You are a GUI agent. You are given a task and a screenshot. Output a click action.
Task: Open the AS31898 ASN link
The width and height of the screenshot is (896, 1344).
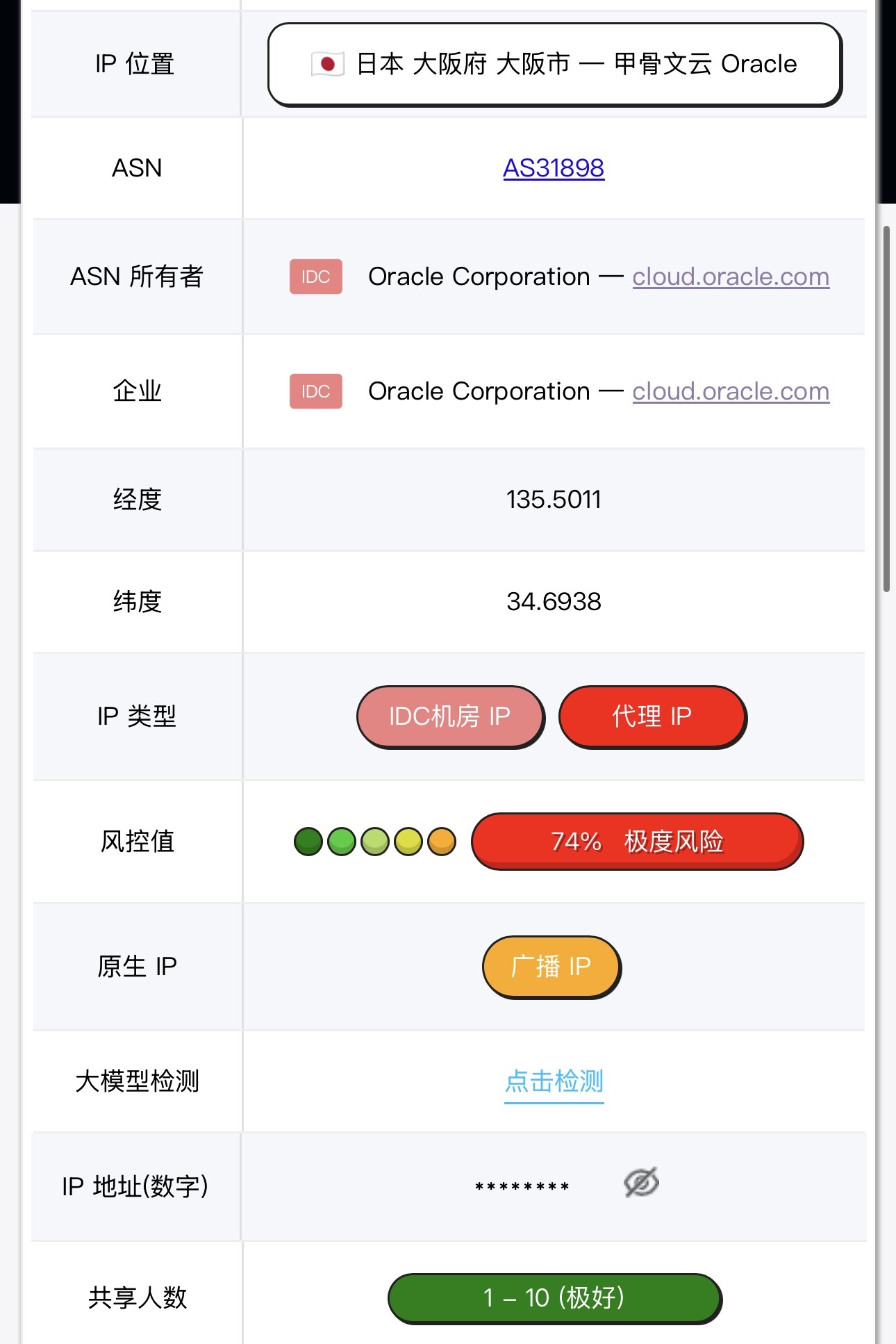pyautogui.click(x=554, y=168)
